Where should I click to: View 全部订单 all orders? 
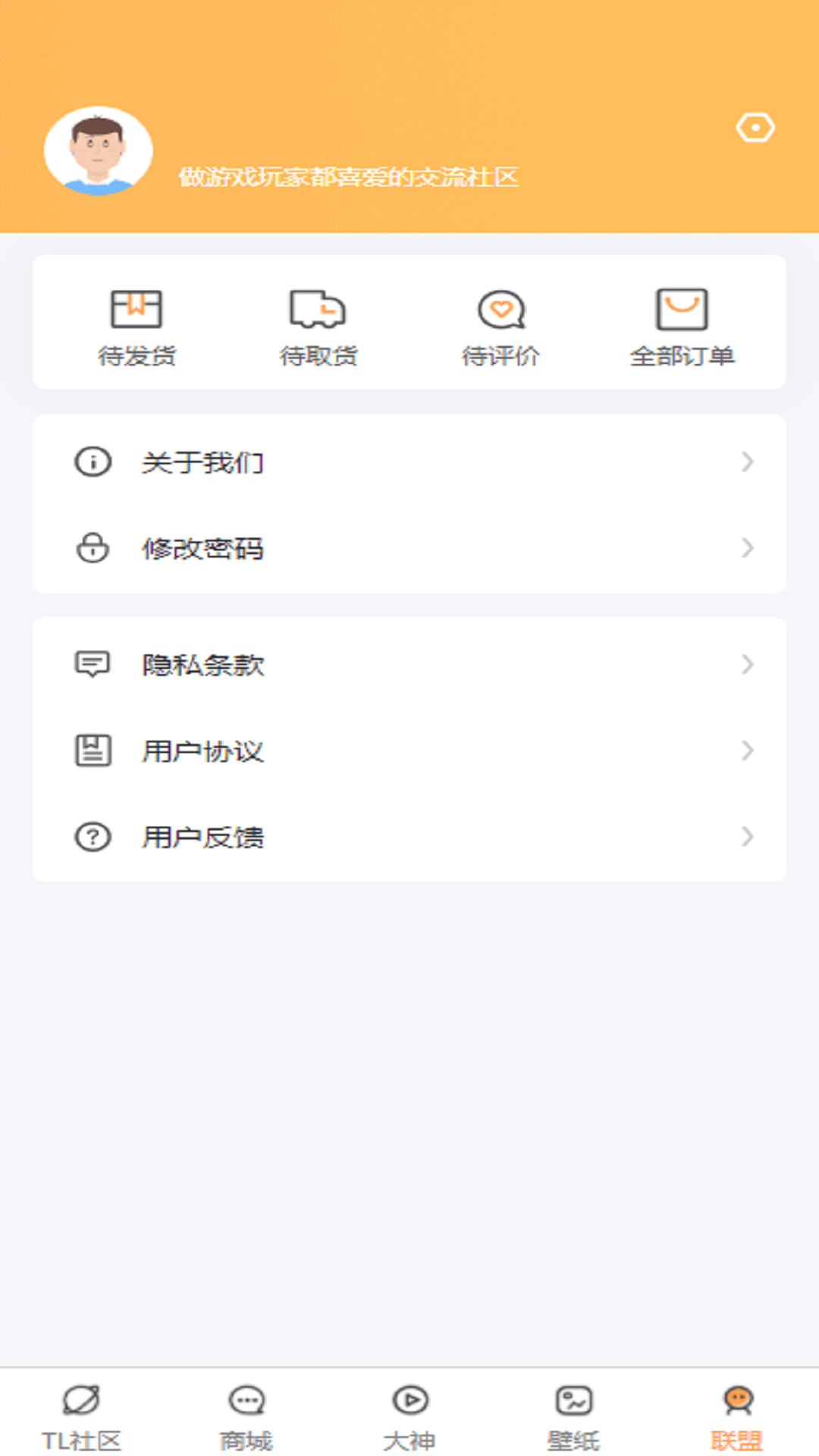[682, 326]
